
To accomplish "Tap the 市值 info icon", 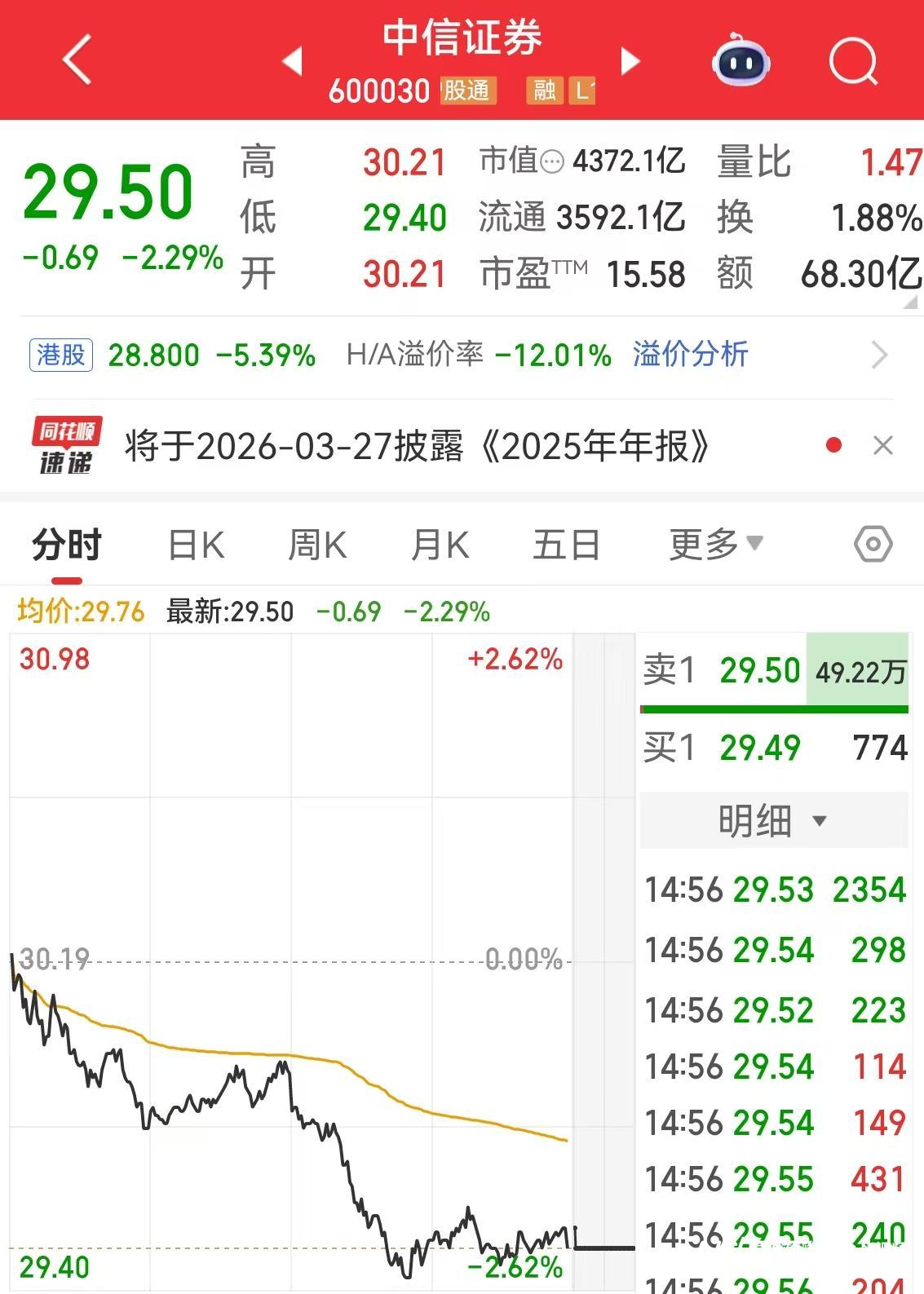I will tap(552, 162).
